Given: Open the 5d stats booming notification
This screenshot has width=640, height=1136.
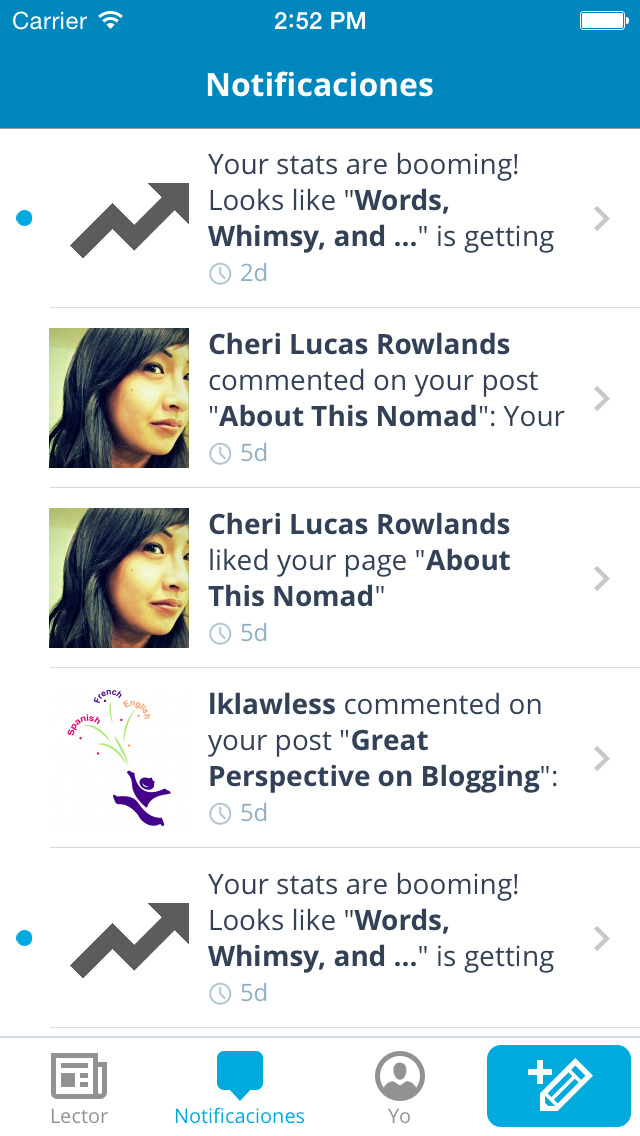Looking at the screenshot, I should pyautogui.click(x=340, y=938).
